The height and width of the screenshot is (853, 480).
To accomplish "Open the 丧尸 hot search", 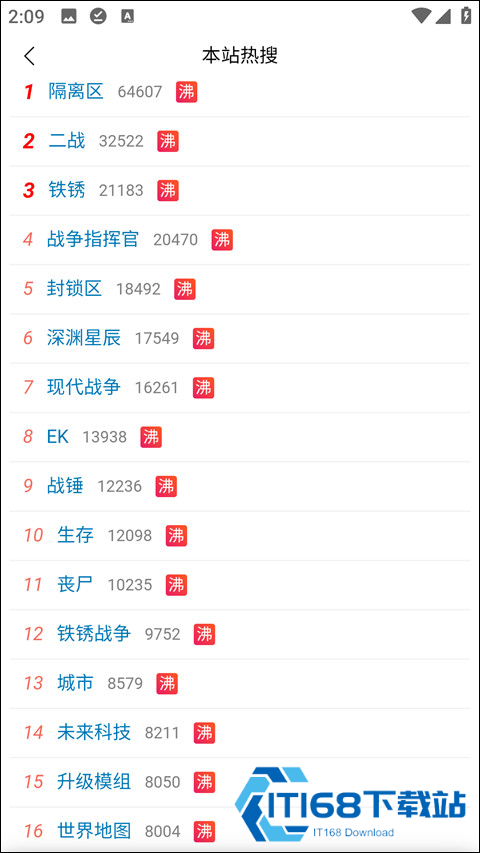I will (x=76, y=585).
